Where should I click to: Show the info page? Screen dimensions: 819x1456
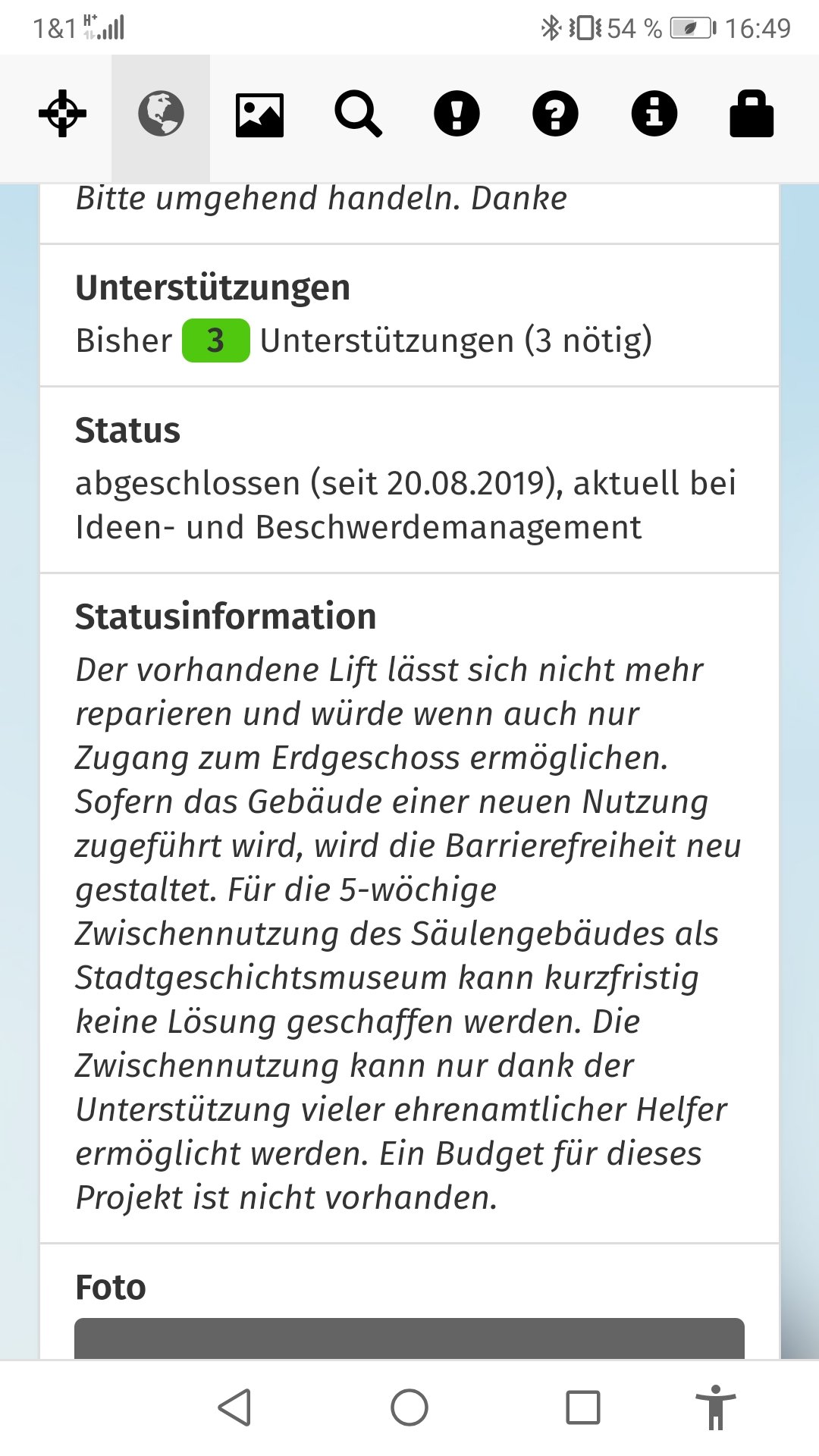click(x=654, y=114)
